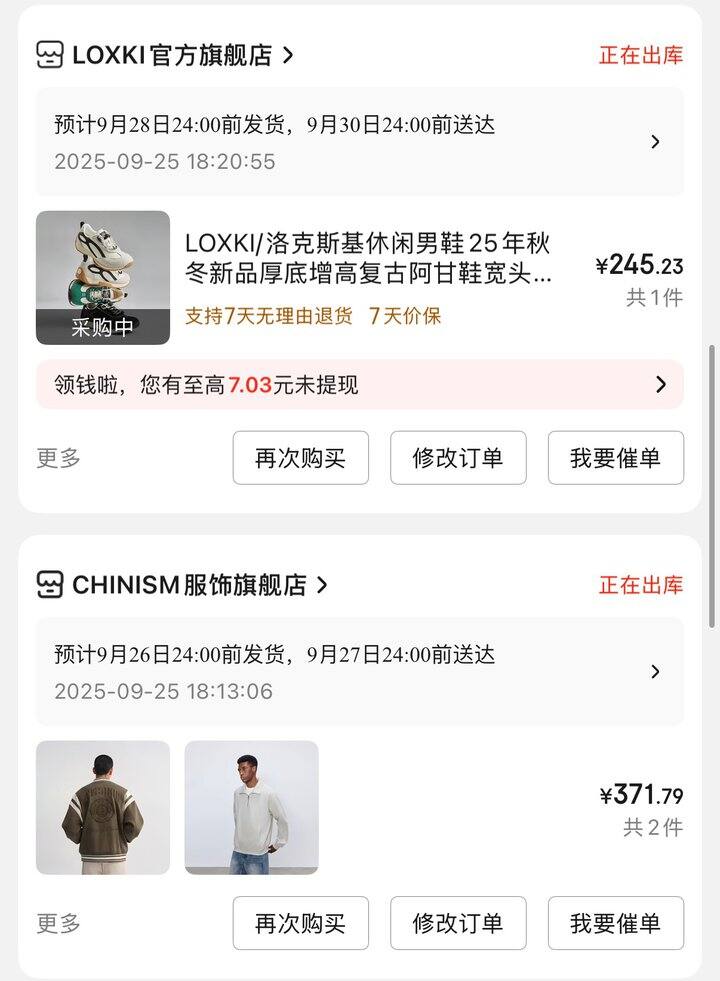Tap 更多 under the LOXKI order

59,458
